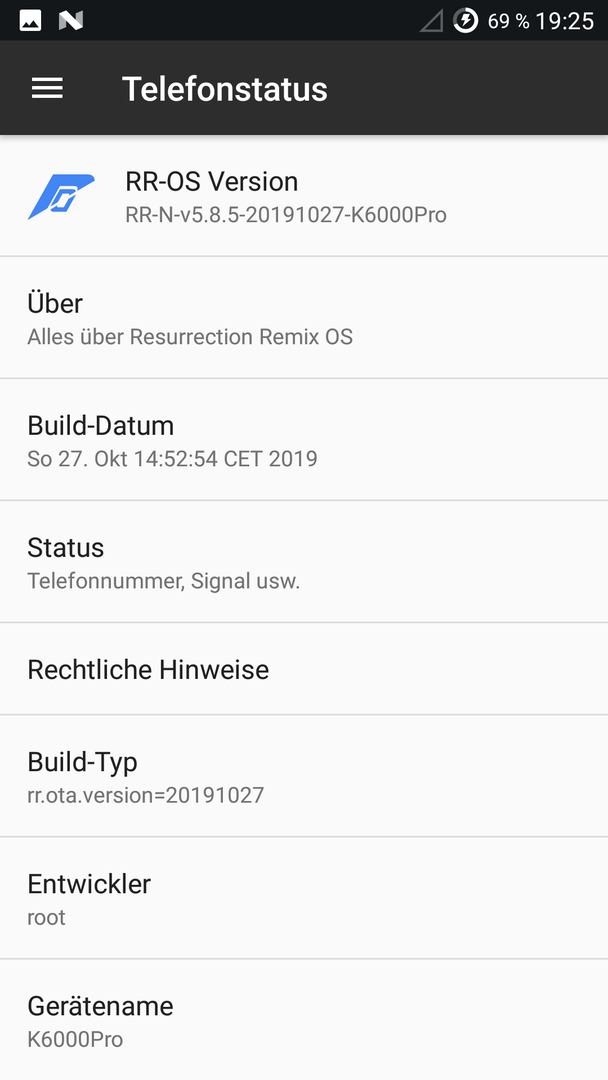
Task: Open Über Resurrection Remix OS
Action: point(304,318)
